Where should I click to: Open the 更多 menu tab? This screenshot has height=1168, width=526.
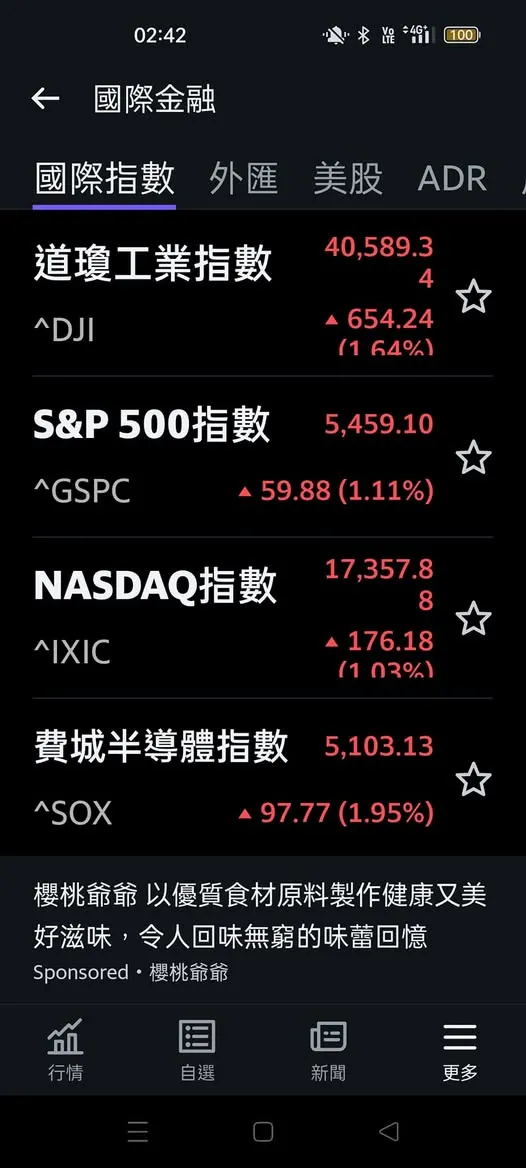pyautogui.click(x=460, y=1050)
